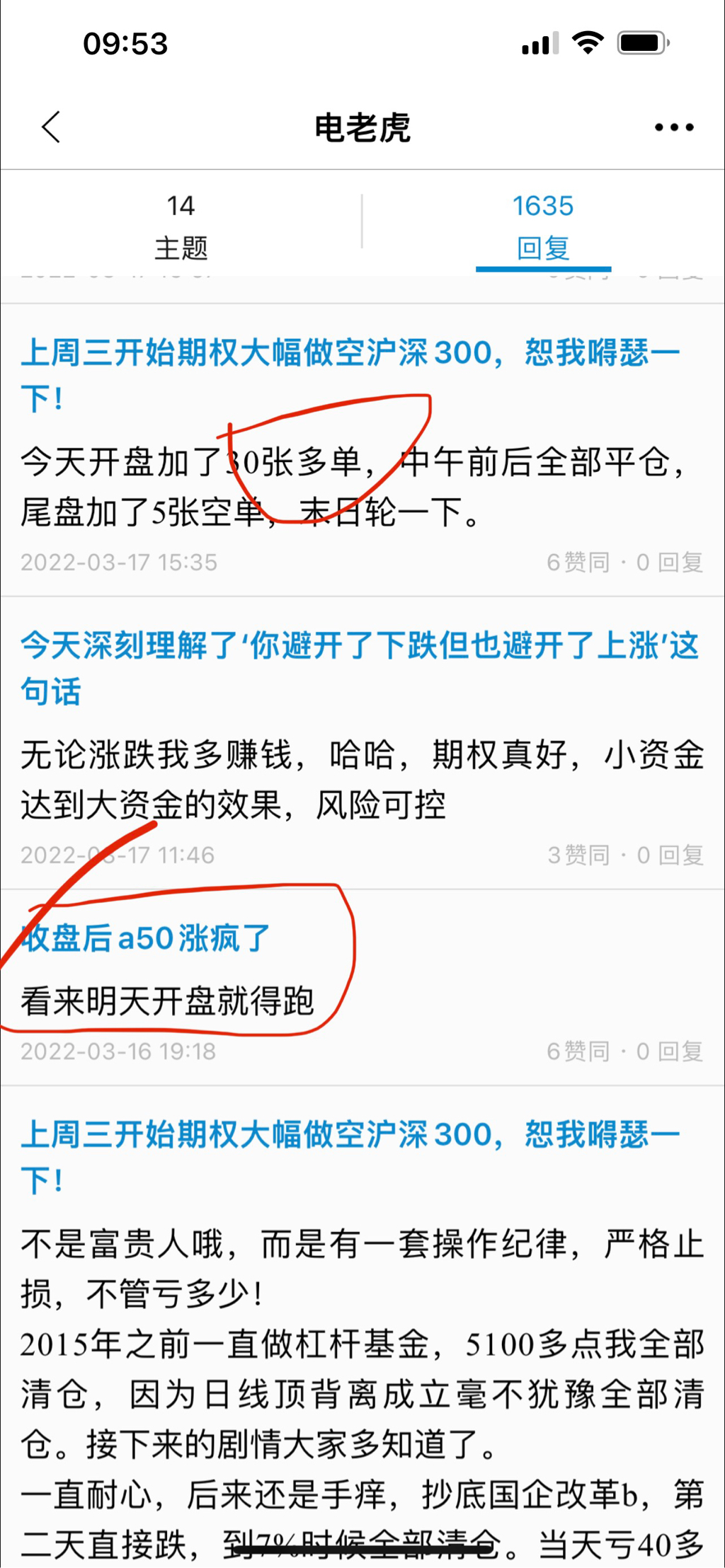
Task: Open the reply starting 今天开盘加了30张多单
Action: coord(354,487)
